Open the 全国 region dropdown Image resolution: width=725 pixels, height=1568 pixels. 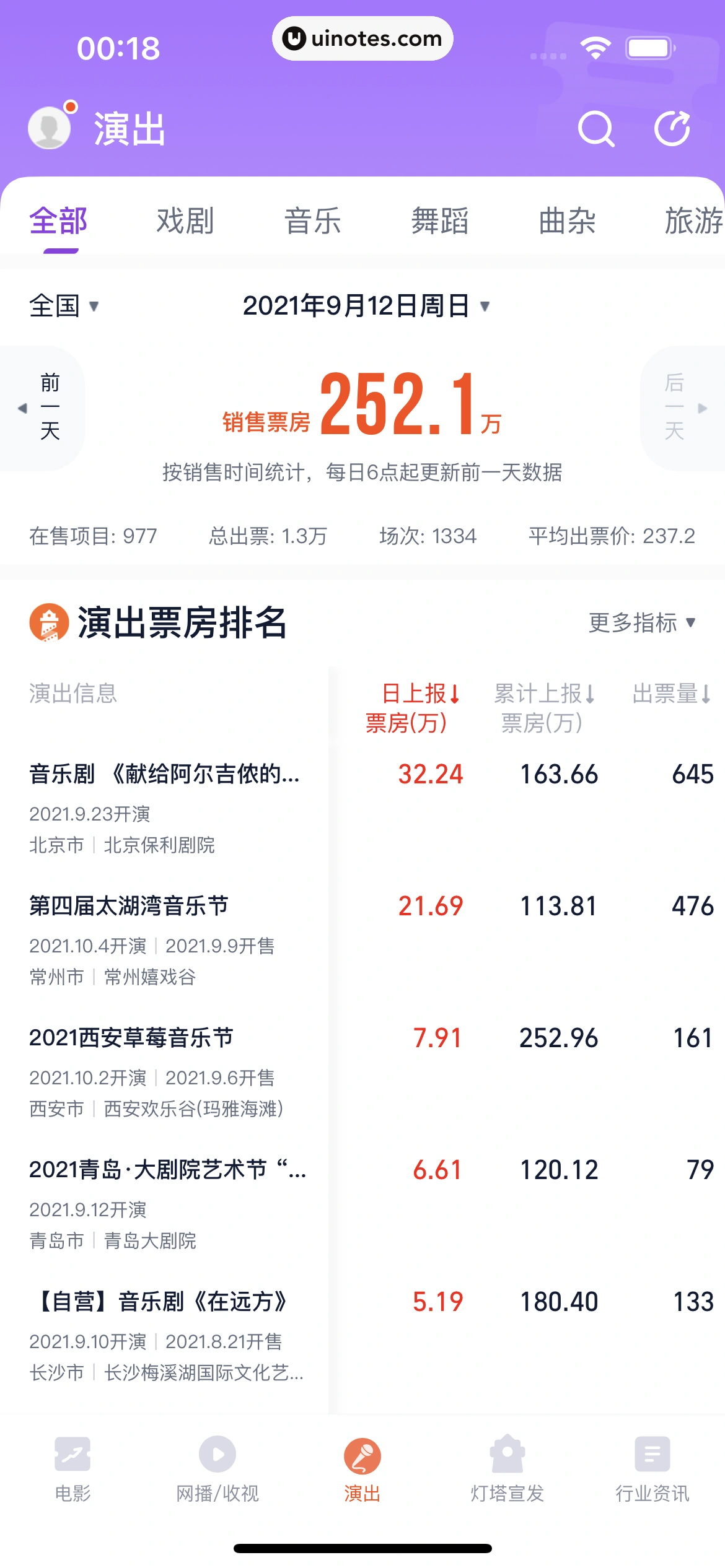(63, 305)
